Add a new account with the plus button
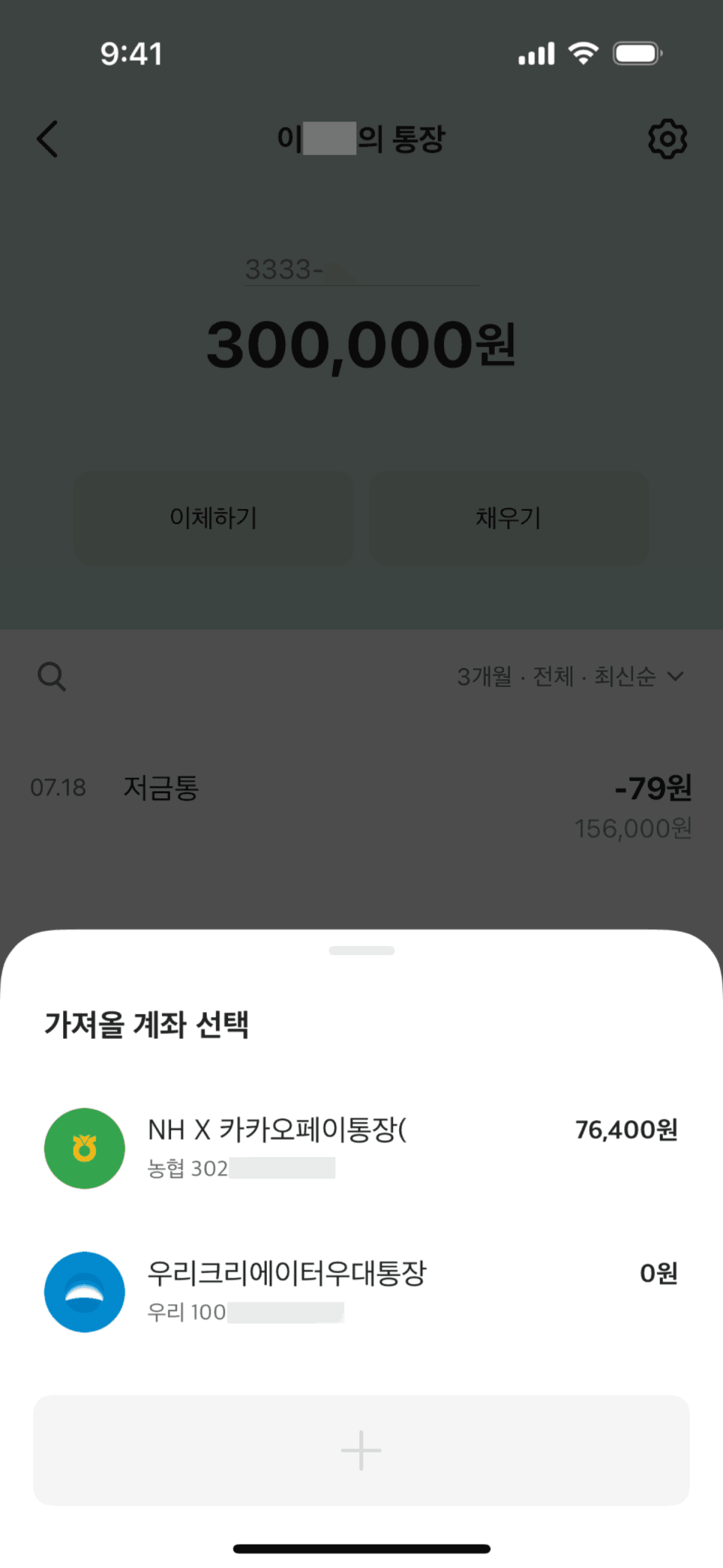 click(x=361, y=1450)
